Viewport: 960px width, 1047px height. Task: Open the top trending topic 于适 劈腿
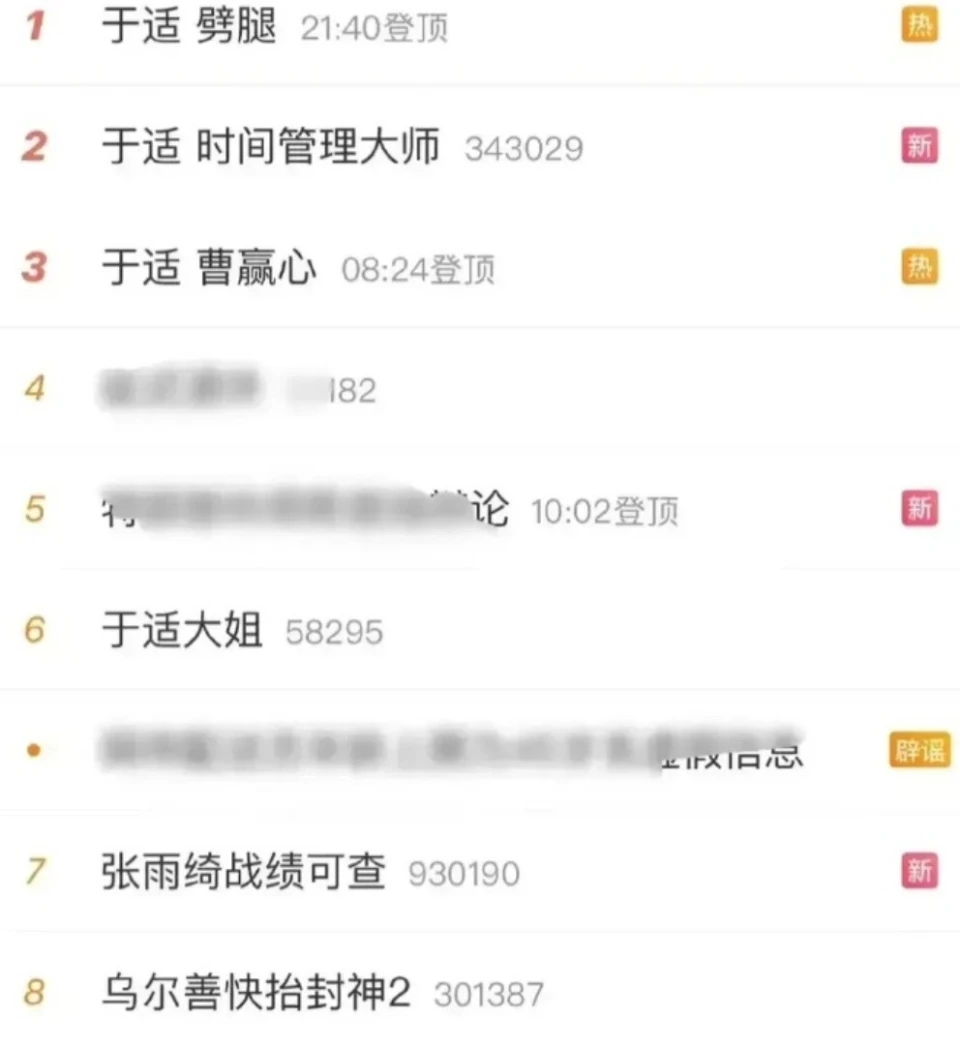(x=189, y=28)
